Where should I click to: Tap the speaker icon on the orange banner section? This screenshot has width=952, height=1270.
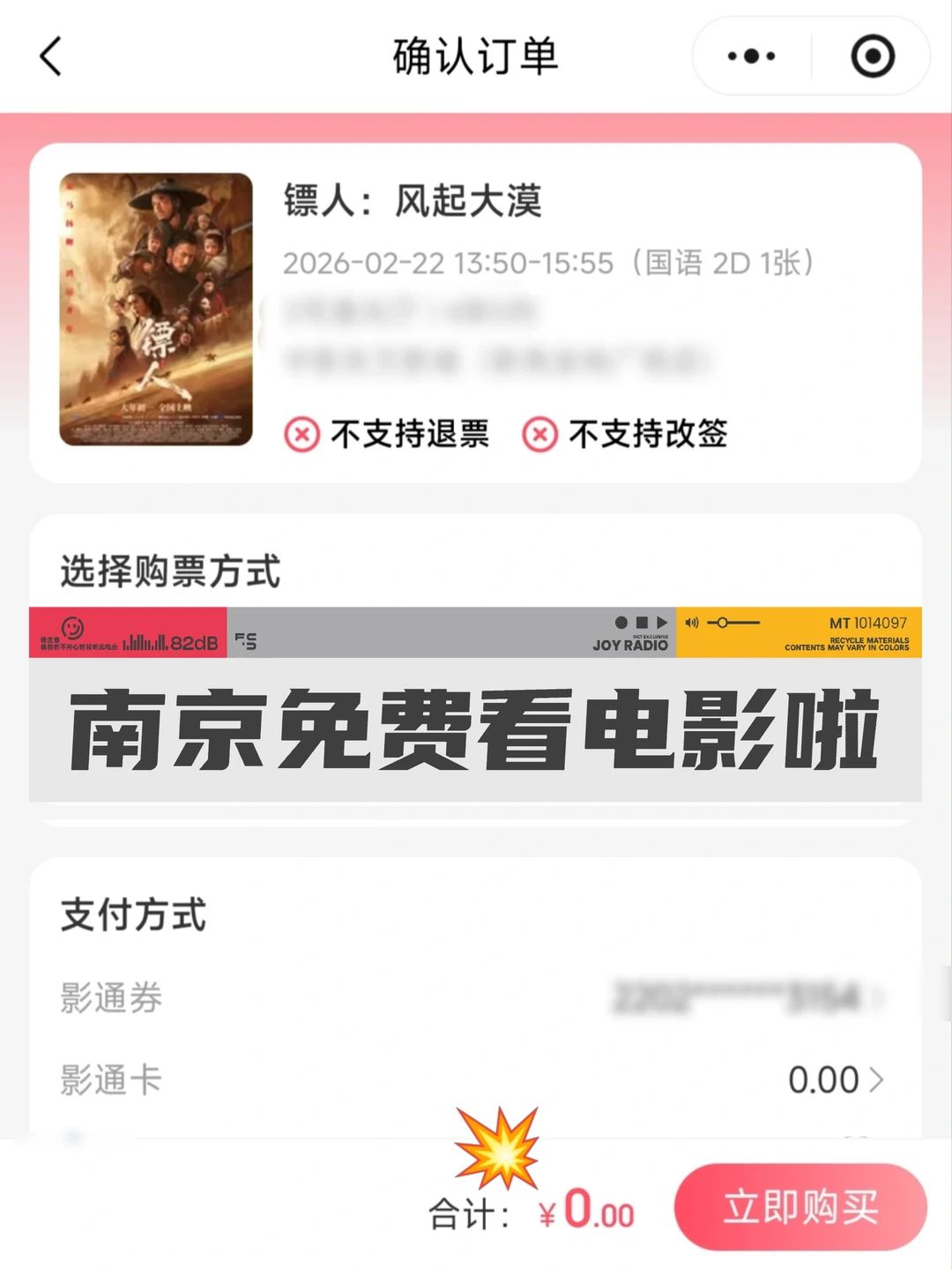pos(692,622)
